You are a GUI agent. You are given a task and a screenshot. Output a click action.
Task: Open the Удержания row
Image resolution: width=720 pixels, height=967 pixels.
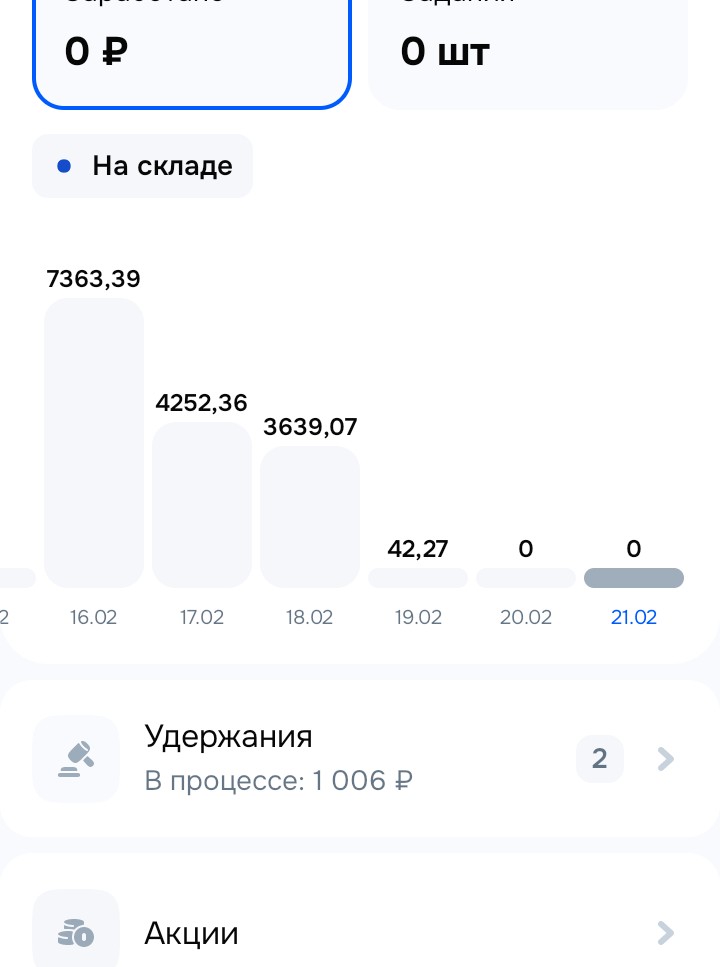[360, 759]
